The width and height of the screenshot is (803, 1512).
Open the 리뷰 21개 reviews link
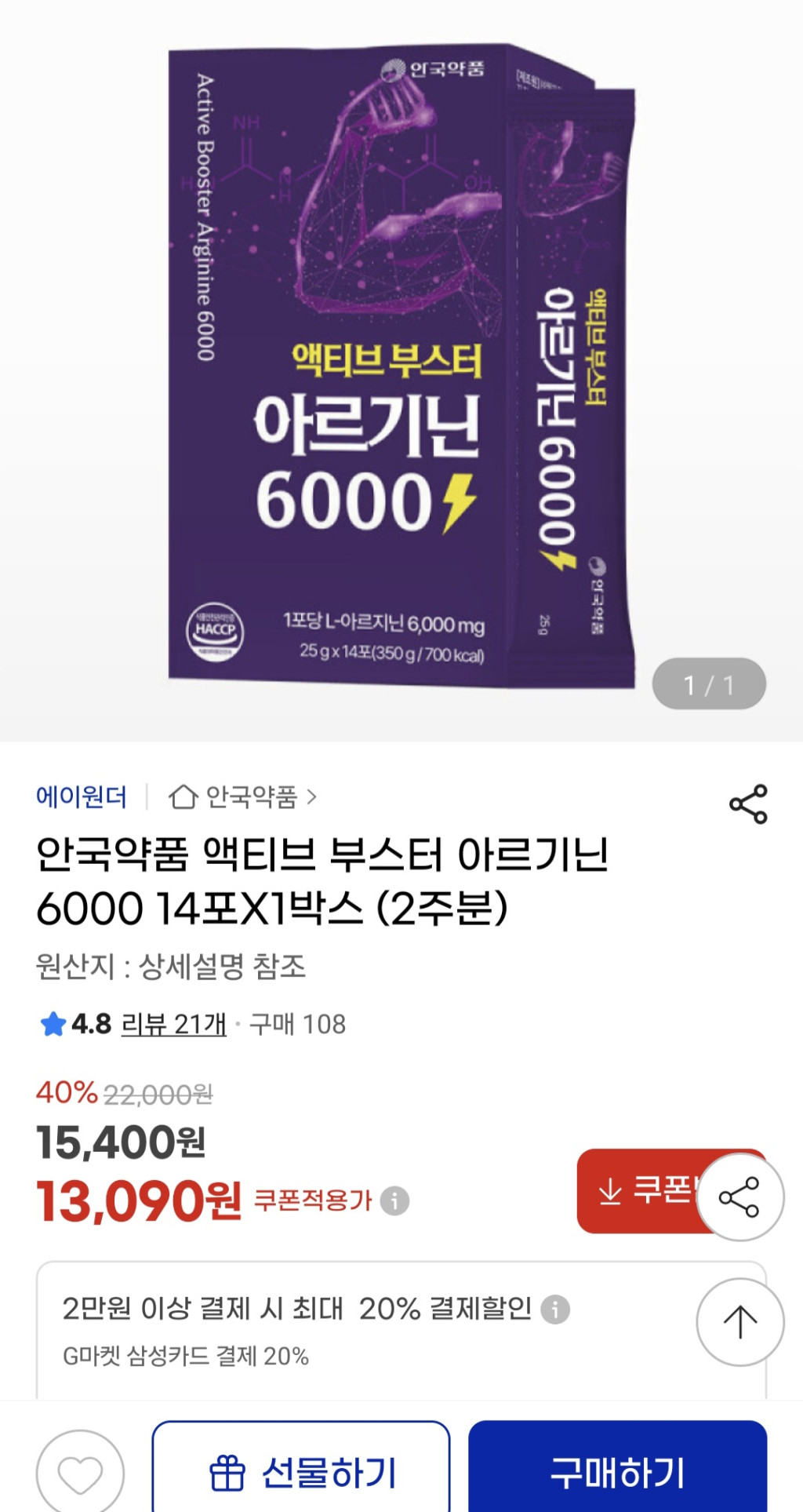pos(173,1024)
